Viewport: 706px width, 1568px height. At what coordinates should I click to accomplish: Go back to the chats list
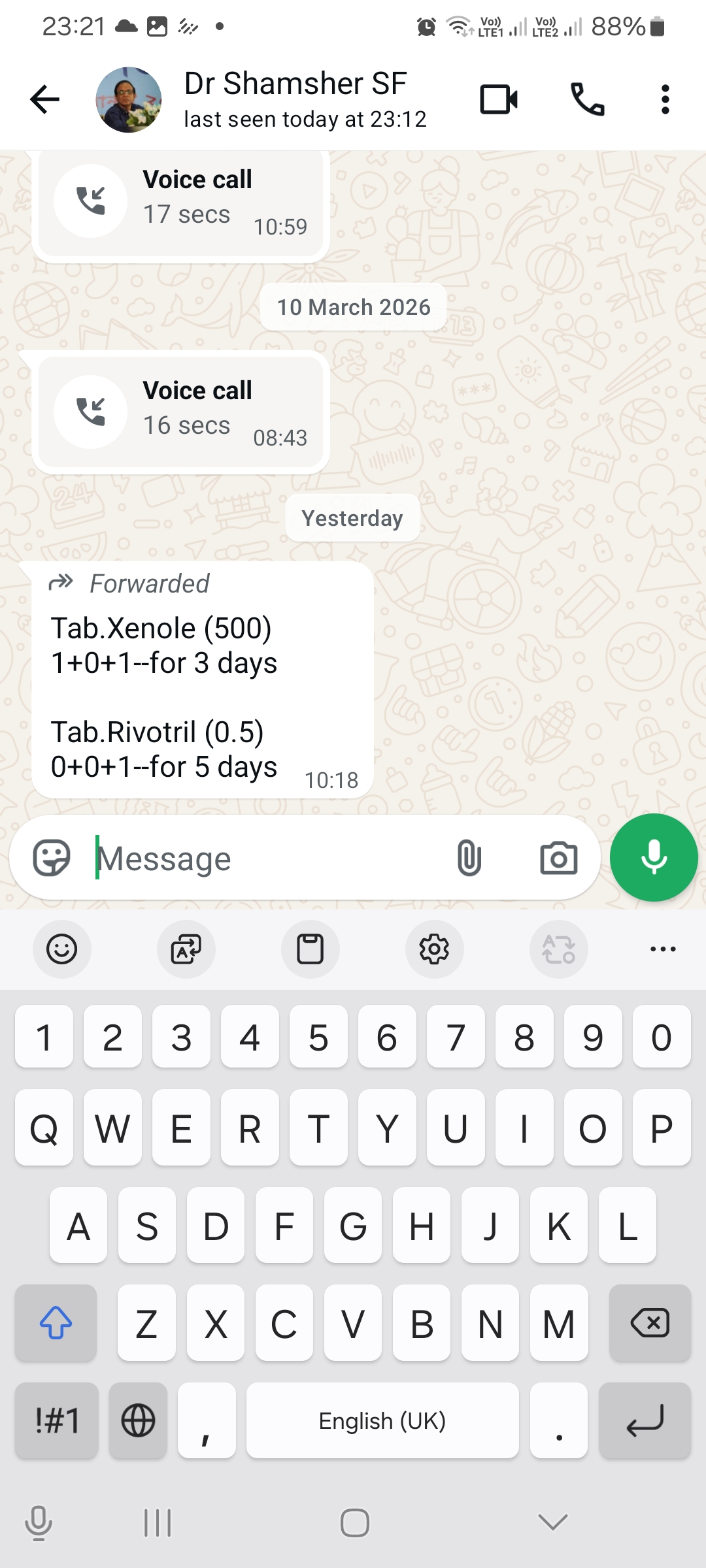[44, 99]
